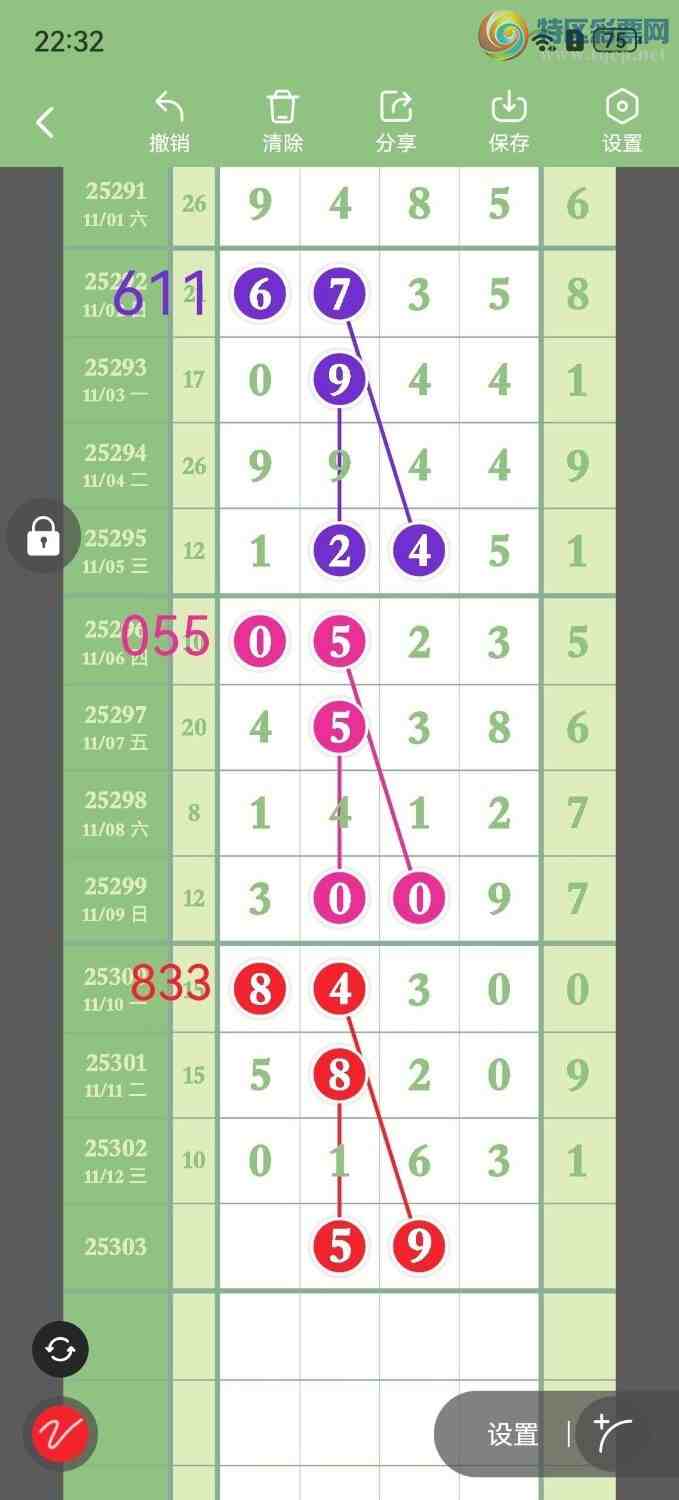Select the curve line tool icon
The width and height of the screenshot is (679, 1500).
pyautogui.click(x=612, y=1434)
